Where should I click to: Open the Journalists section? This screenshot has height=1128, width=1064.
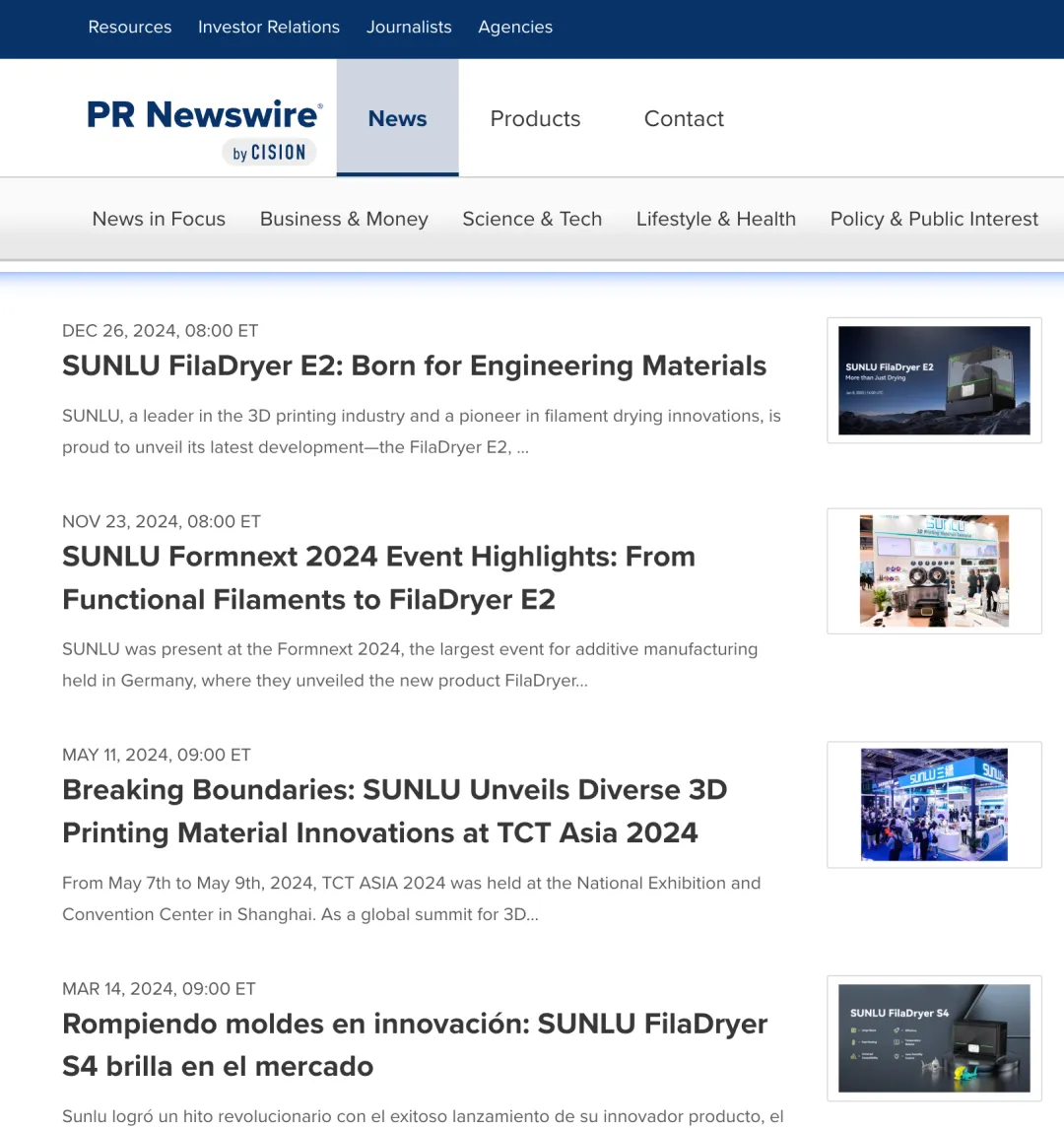tap(409, 28)
